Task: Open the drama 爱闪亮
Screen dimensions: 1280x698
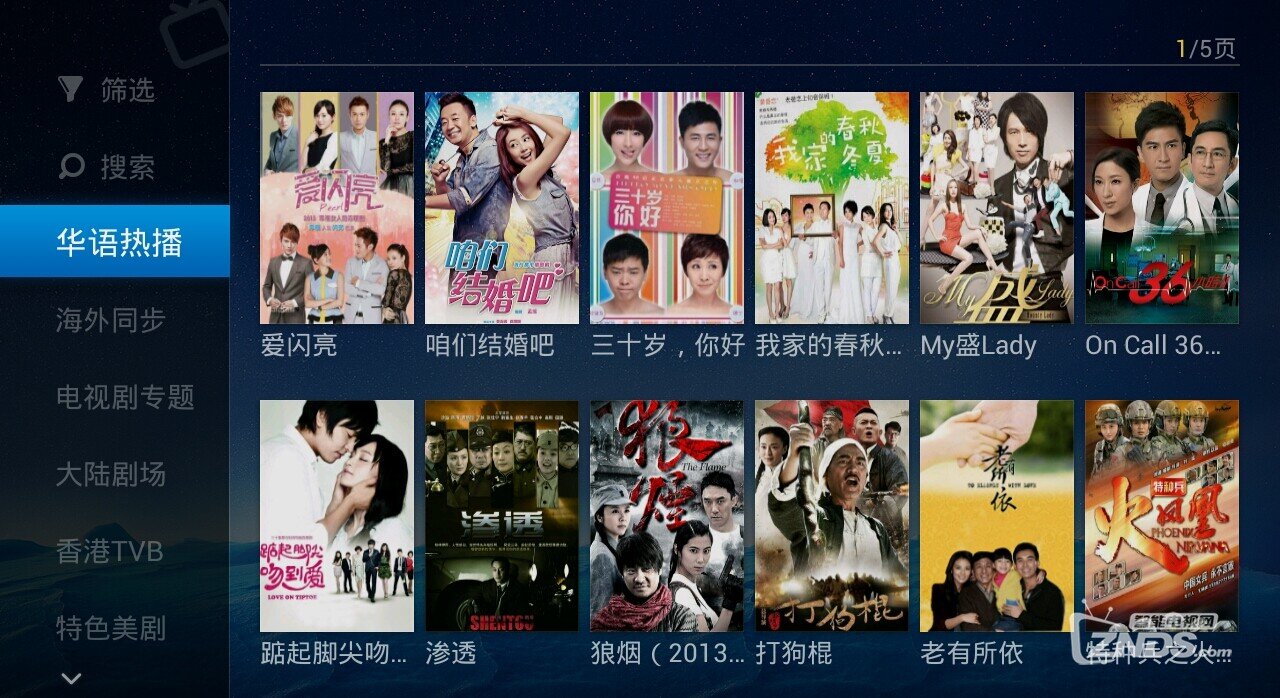Action: coord(336,208)
